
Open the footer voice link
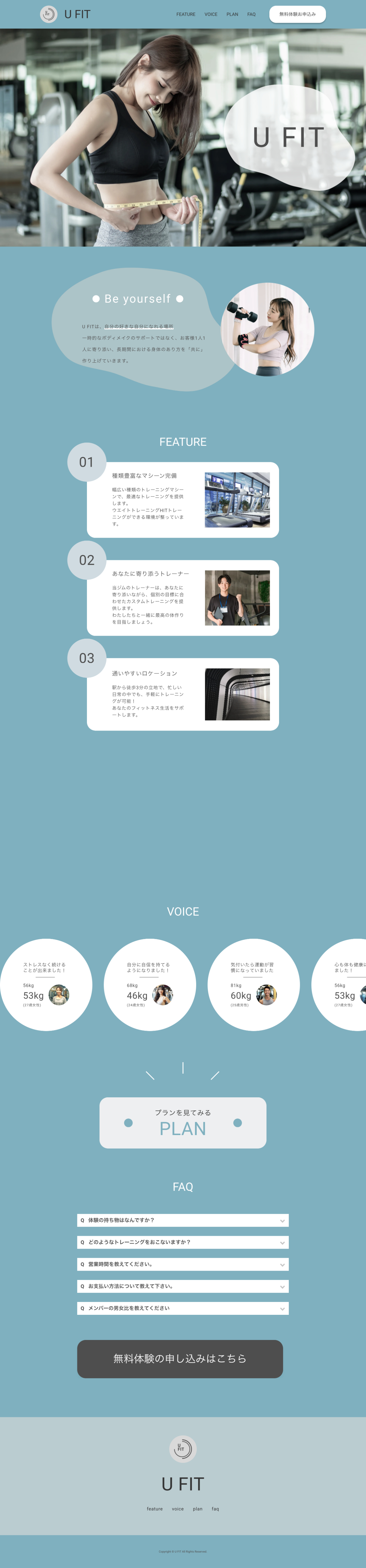pyautogui.click(x=177, y=1508)
